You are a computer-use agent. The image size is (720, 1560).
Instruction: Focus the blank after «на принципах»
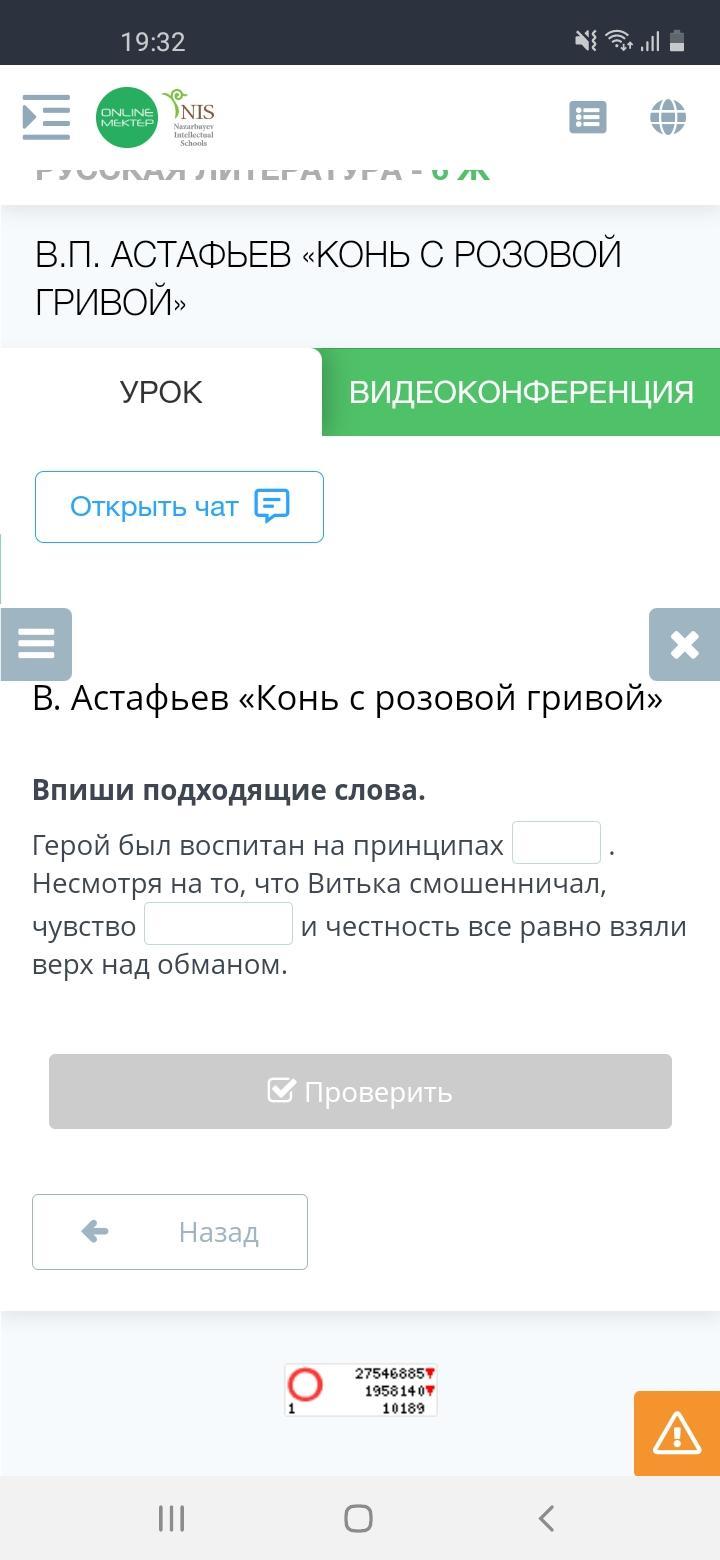556,843
